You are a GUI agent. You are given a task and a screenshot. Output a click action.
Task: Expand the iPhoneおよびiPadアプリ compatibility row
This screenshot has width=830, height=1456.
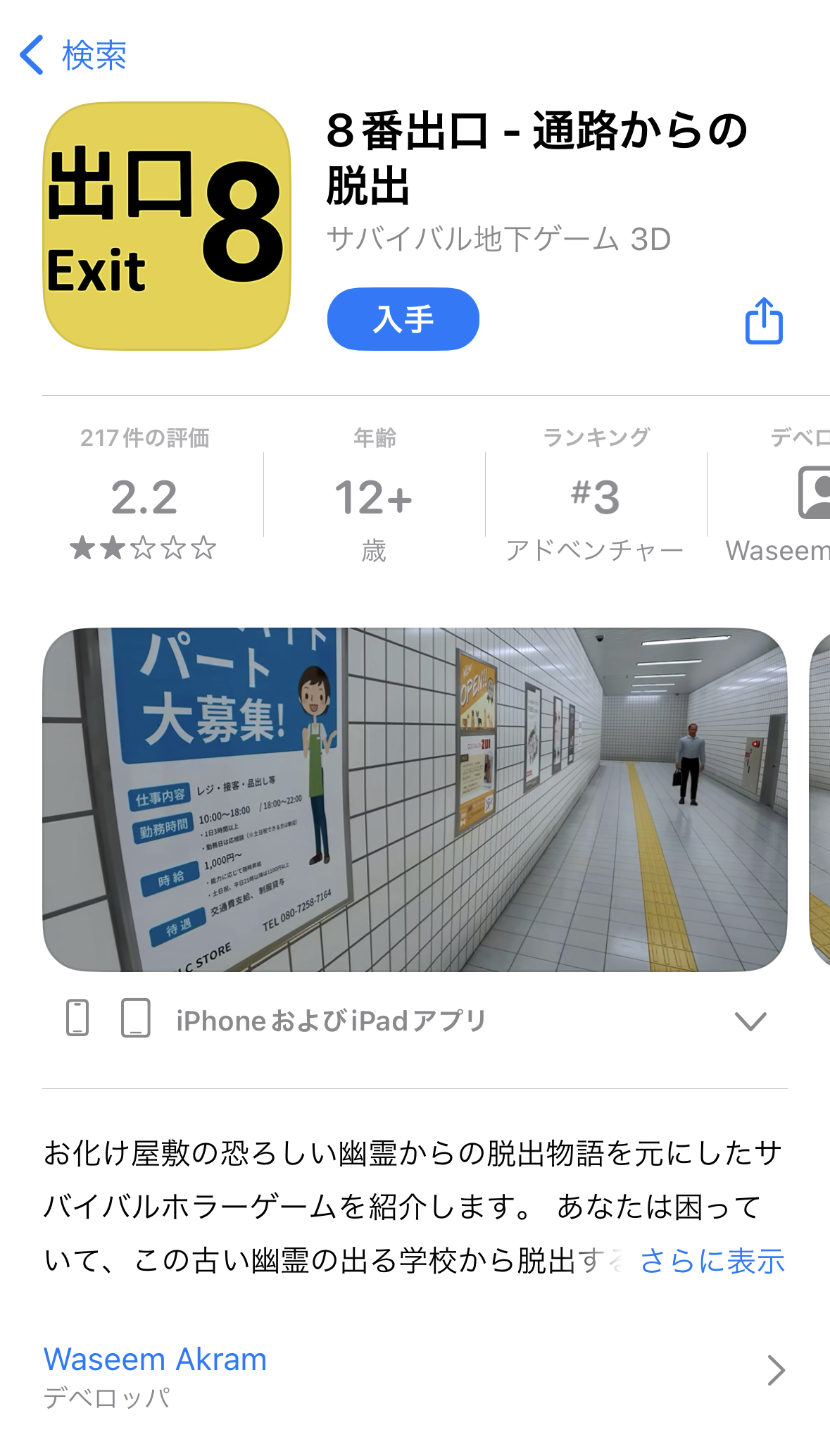point(750,1021)
